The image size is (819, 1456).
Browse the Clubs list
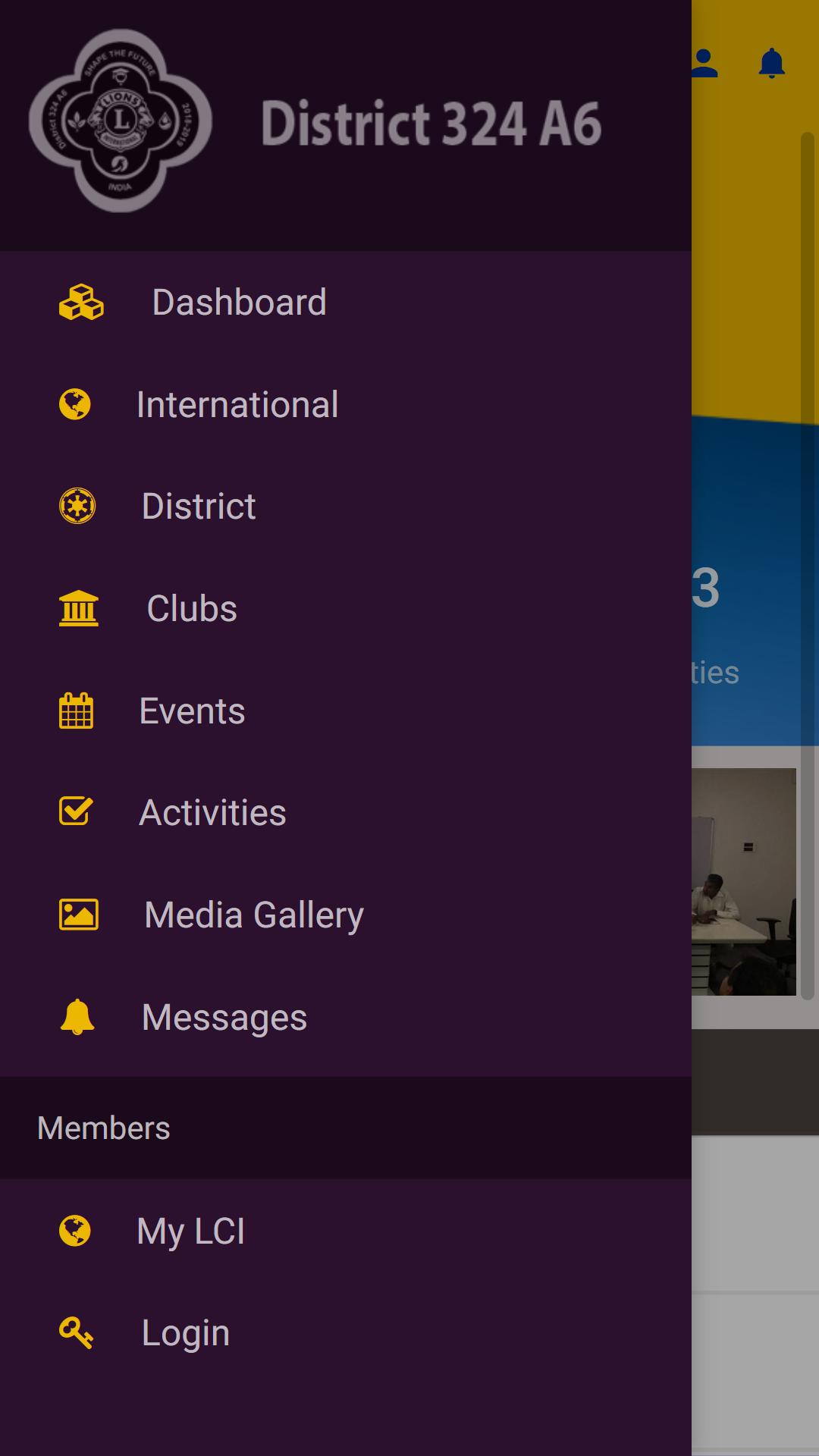[192, 609]
